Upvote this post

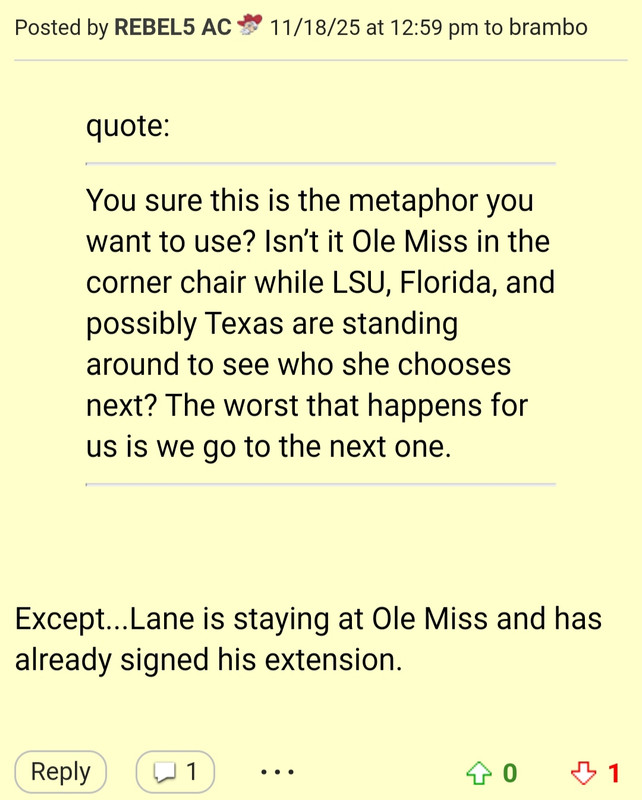[x=479, y=773]
